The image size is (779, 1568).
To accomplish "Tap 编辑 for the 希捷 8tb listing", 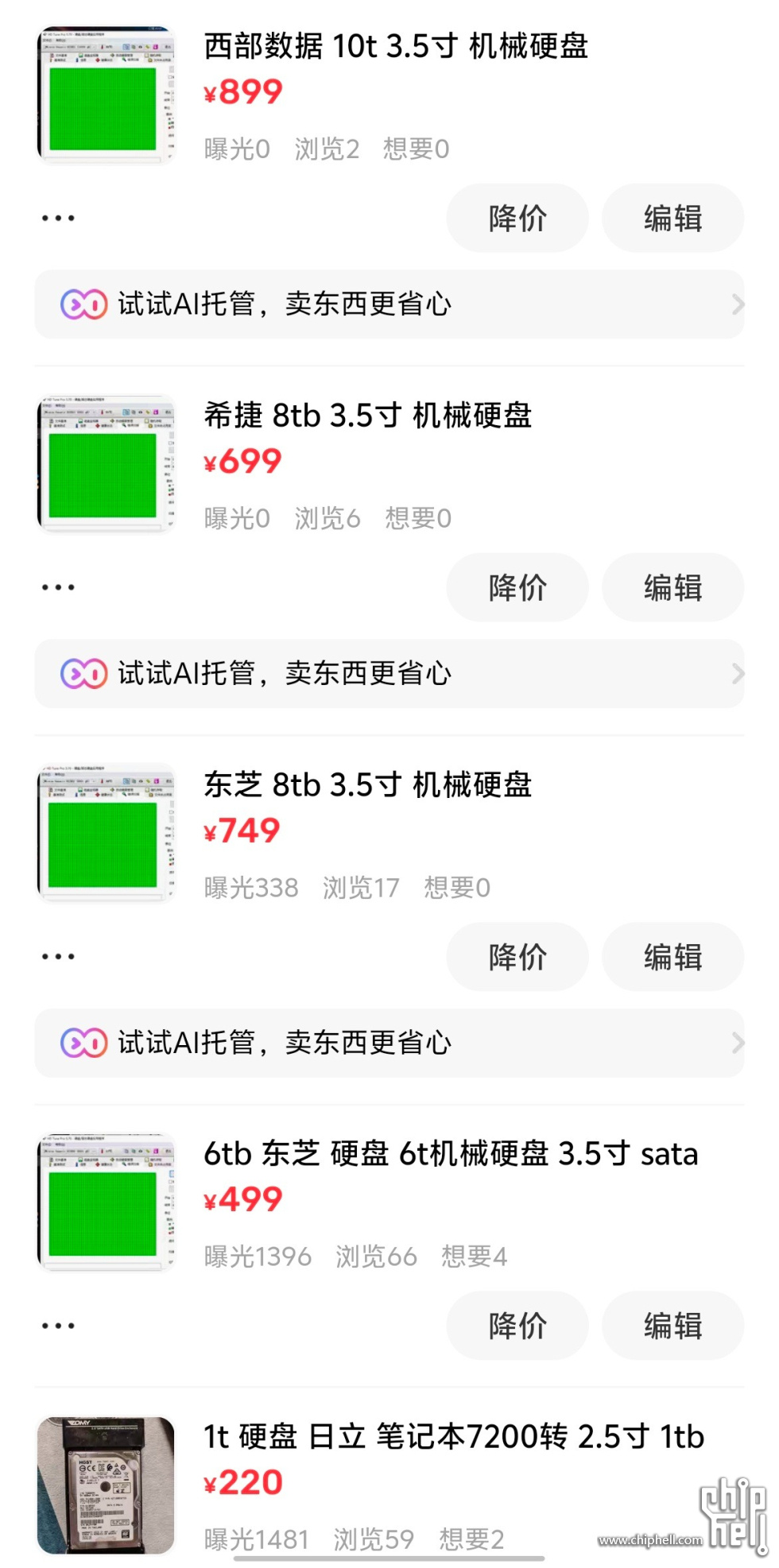I will pyautogui.click(x=672, y=588).
